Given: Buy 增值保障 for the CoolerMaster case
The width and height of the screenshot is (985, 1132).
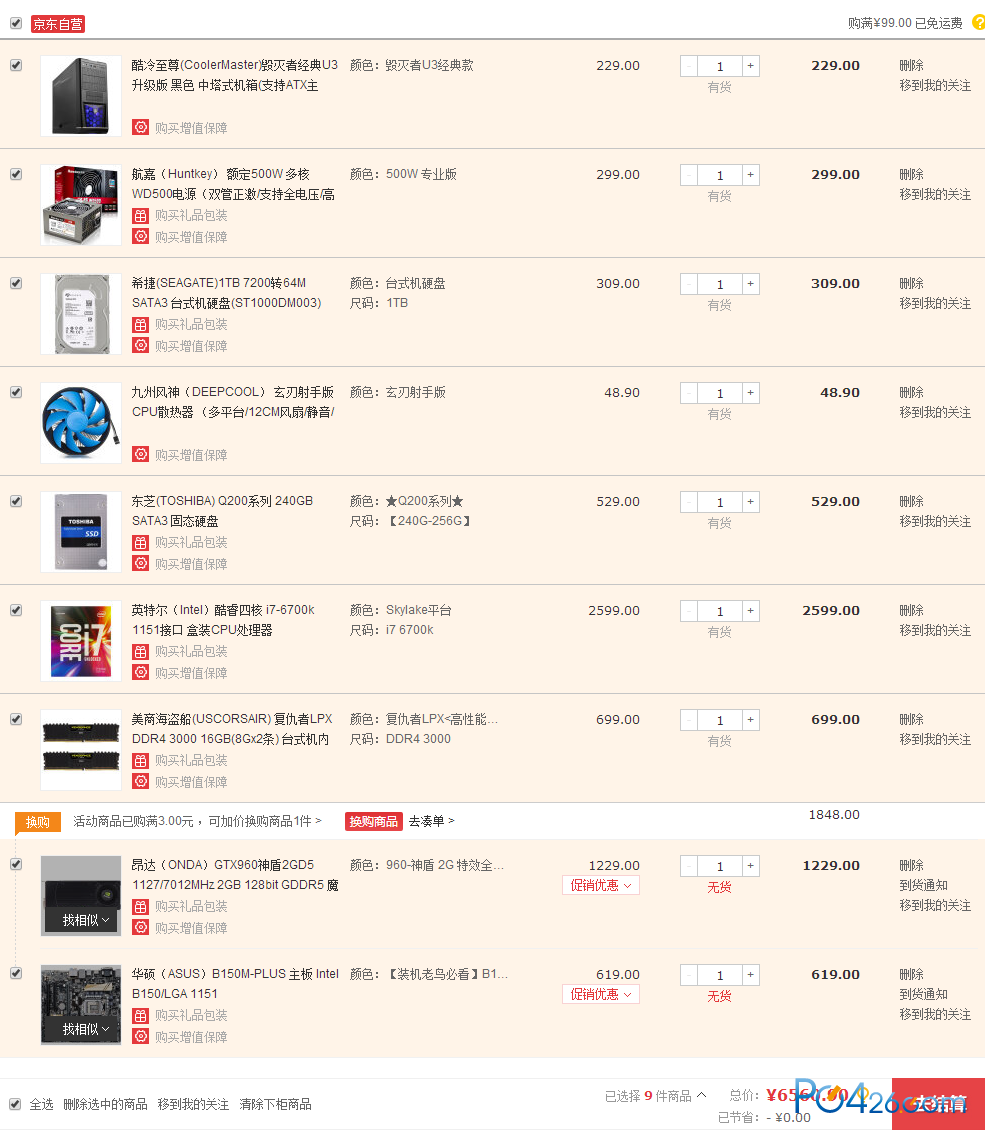Looking at the screenshot, I should 190,128.
